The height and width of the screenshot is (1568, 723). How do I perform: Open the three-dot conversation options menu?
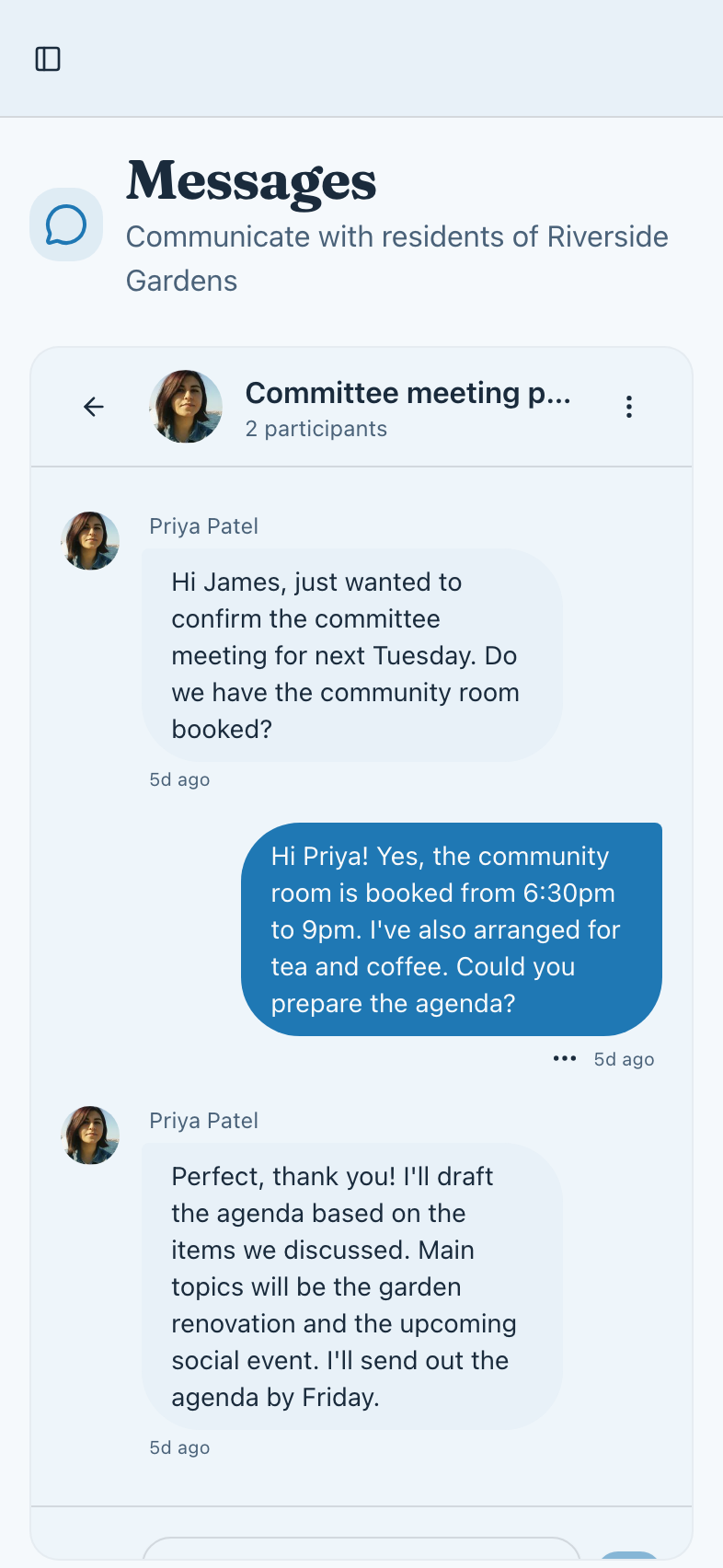[628, 406]
